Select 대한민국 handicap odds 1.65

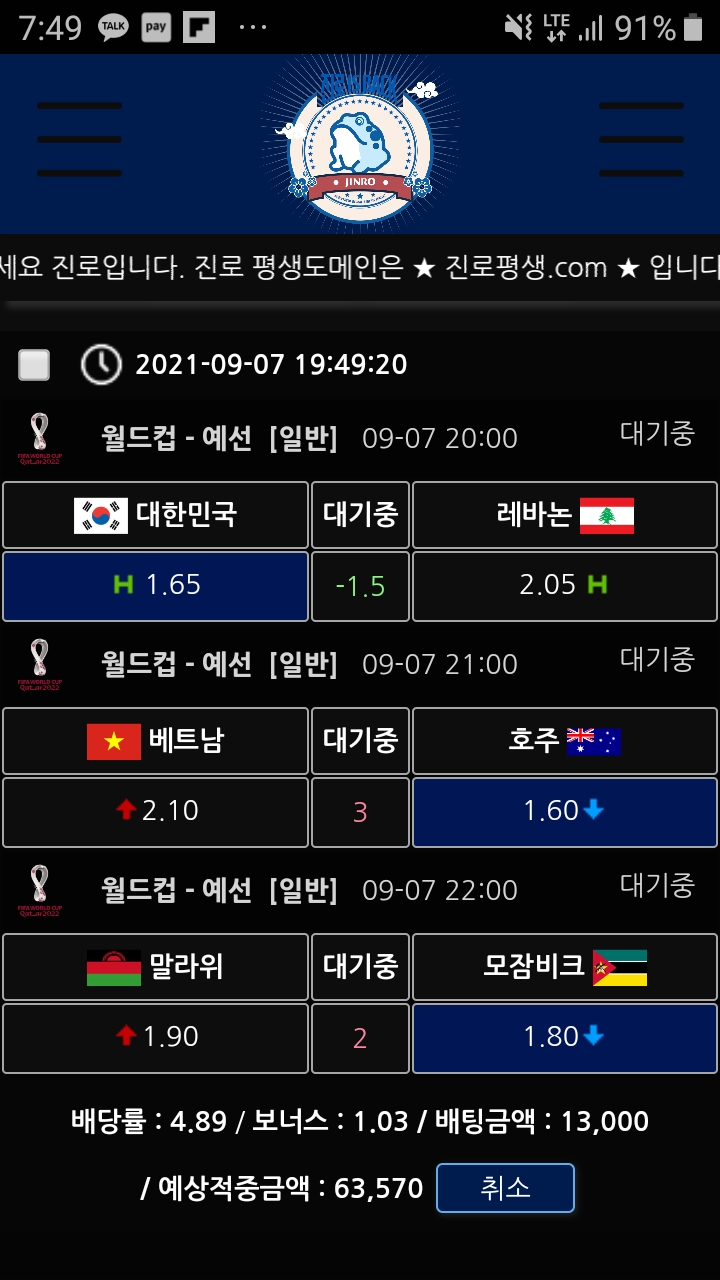click(155, 586)
